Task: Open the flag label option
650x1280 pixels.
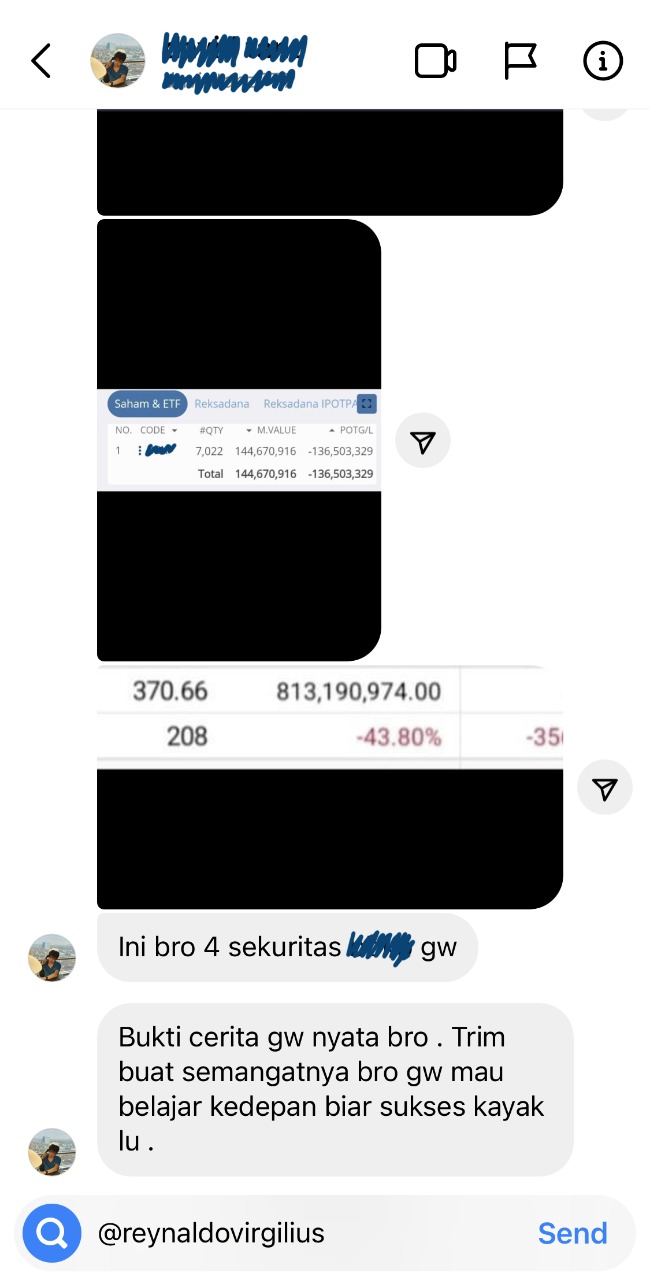Action: (520, 61)
